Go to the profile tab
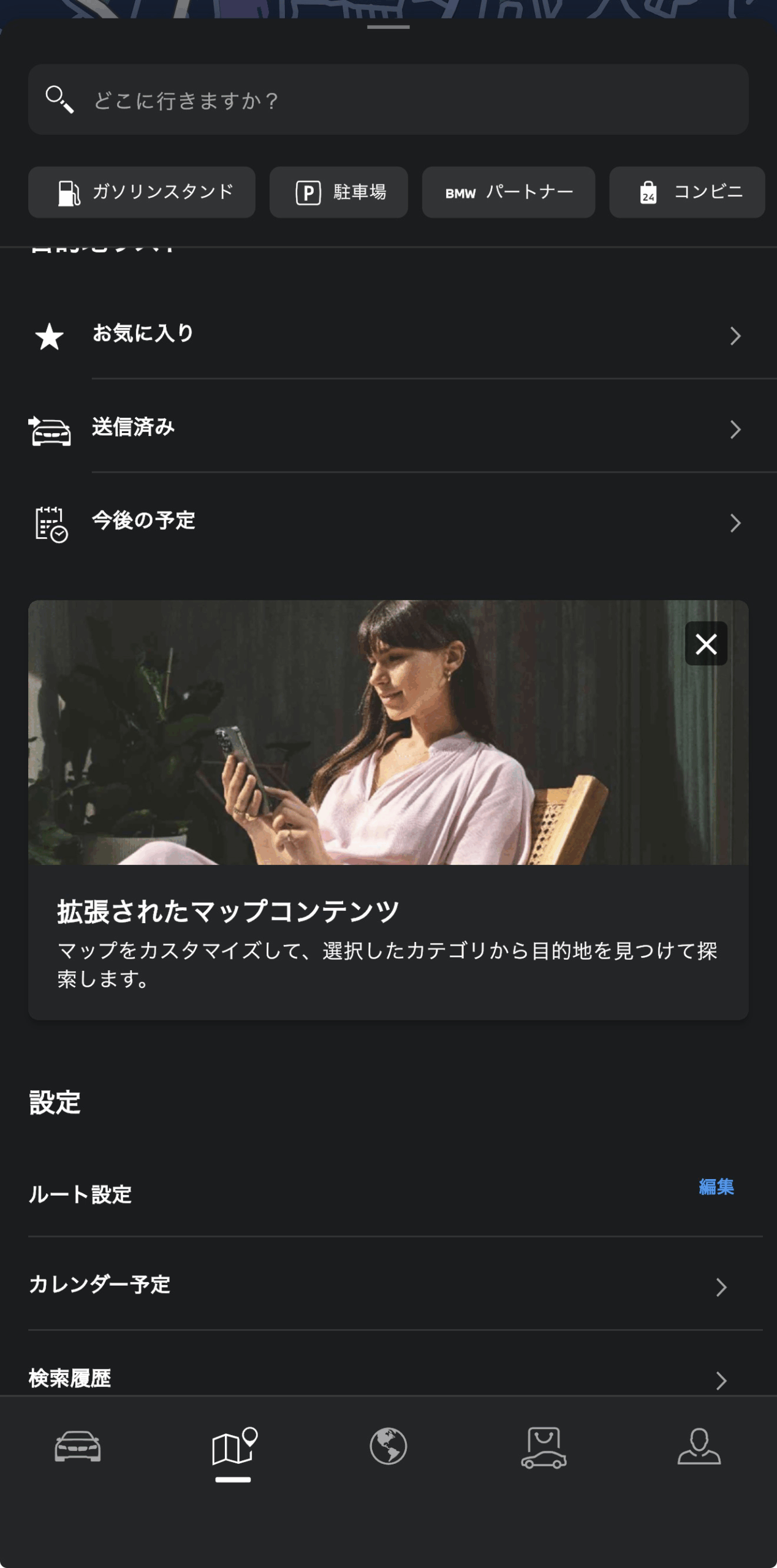777x1568 pixels. click(699, 1447)
